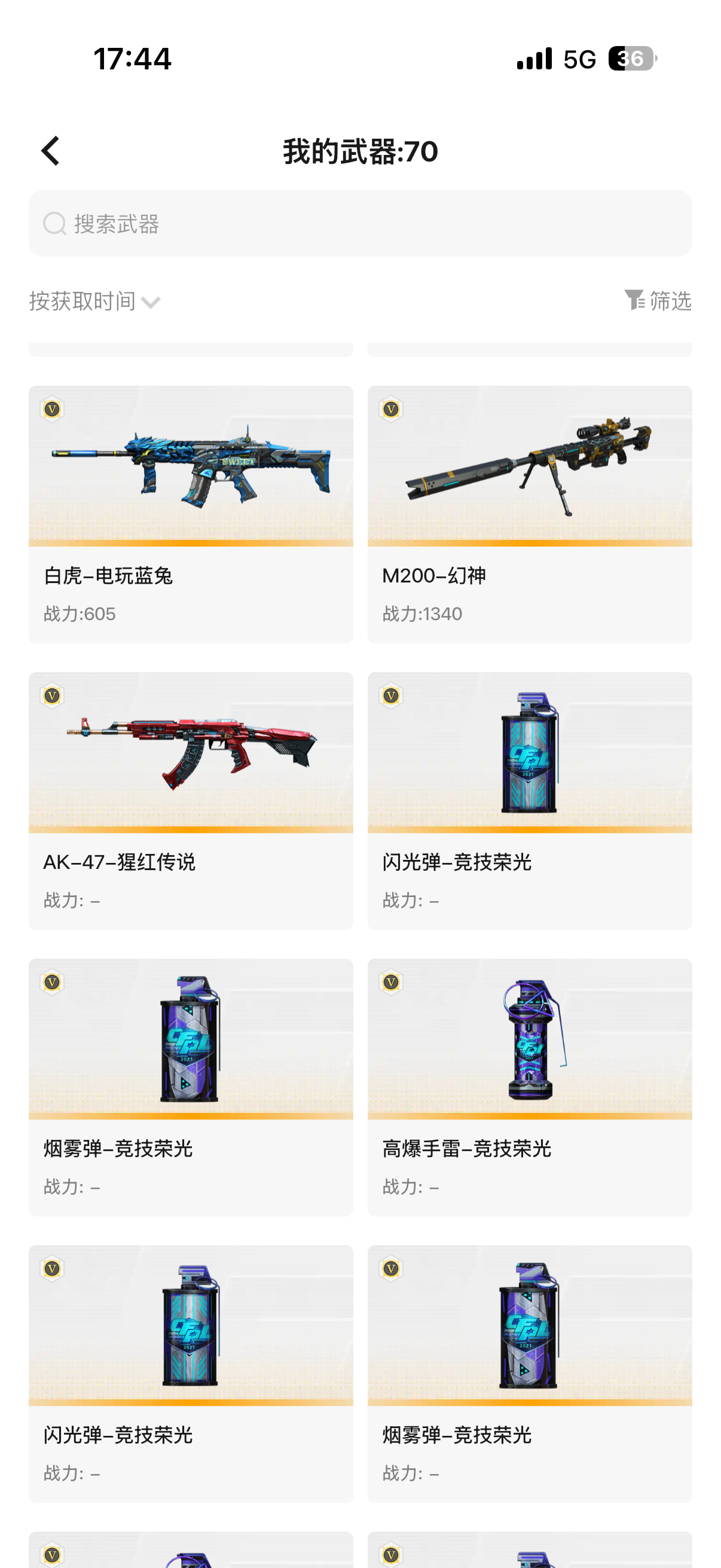This screenshot has width=721, height=1568.
Task: Open the 白虎-电玩蓝兔 weapon card
Action: (x=191, y=514)
